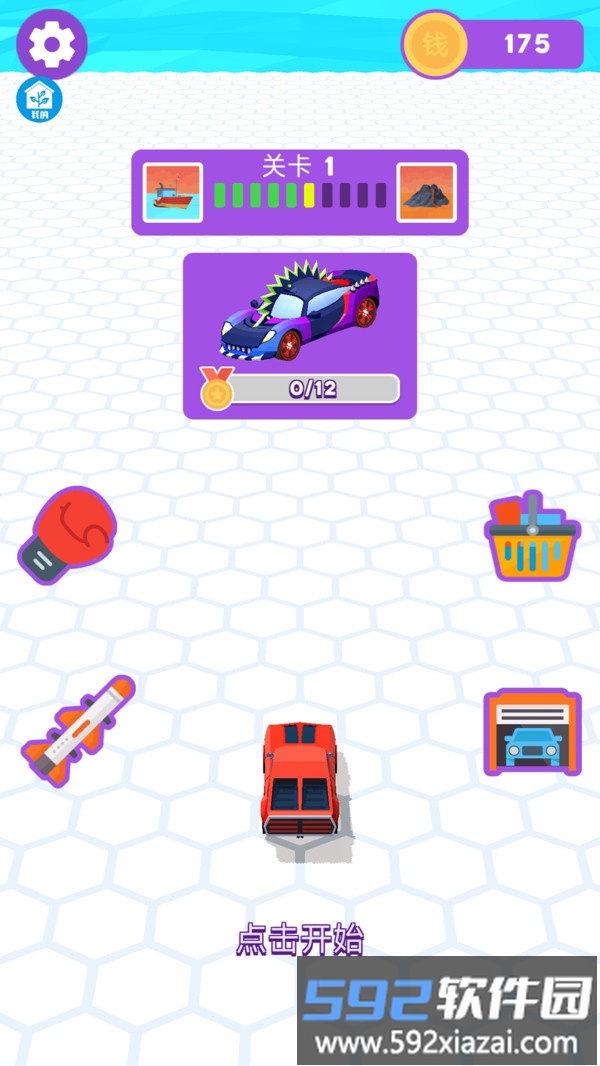Tap 点击开始 to start the level
600x1066 pixels.
(x=300, y=939)
